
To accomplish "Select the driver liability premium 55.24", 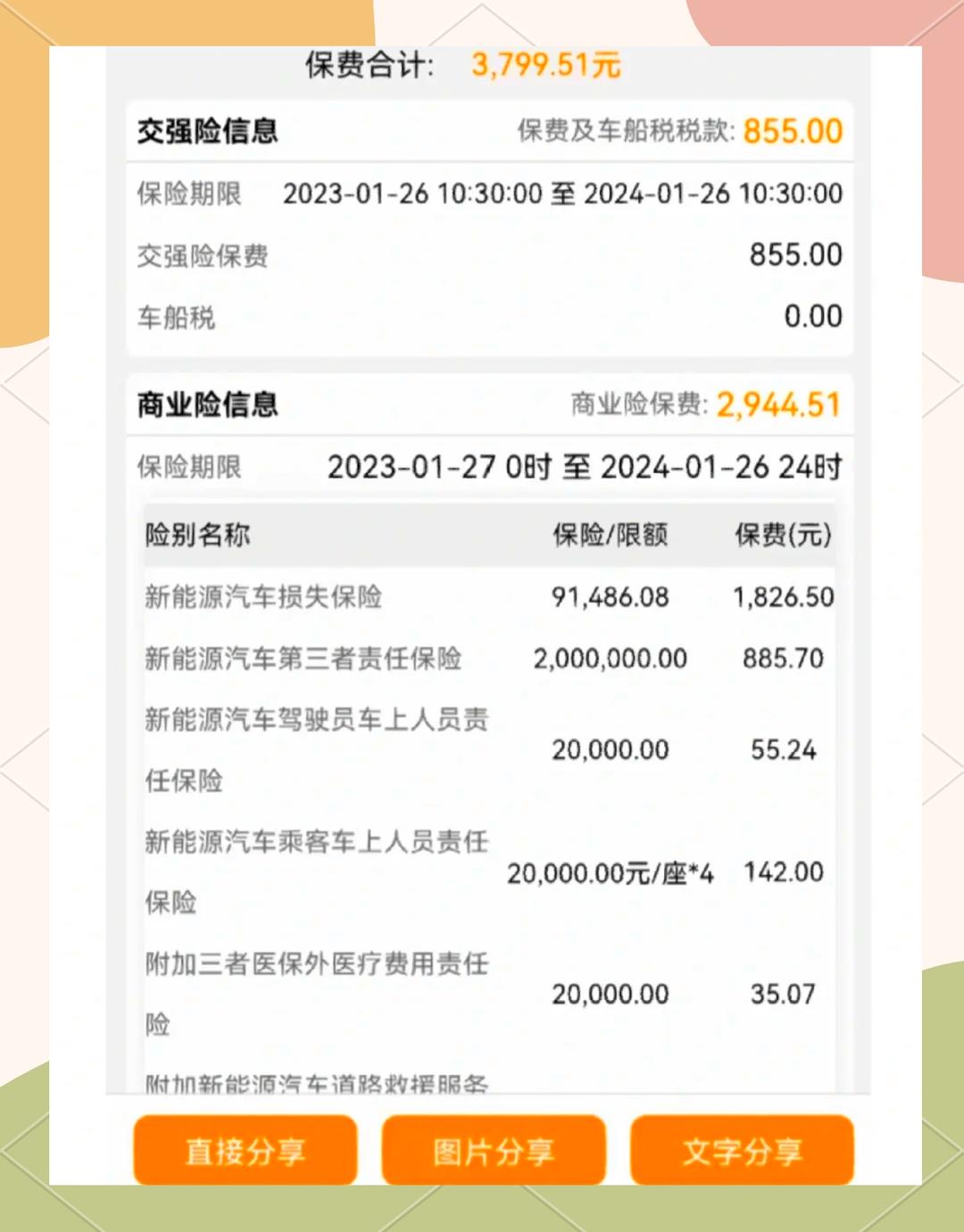I will [784, 749].
